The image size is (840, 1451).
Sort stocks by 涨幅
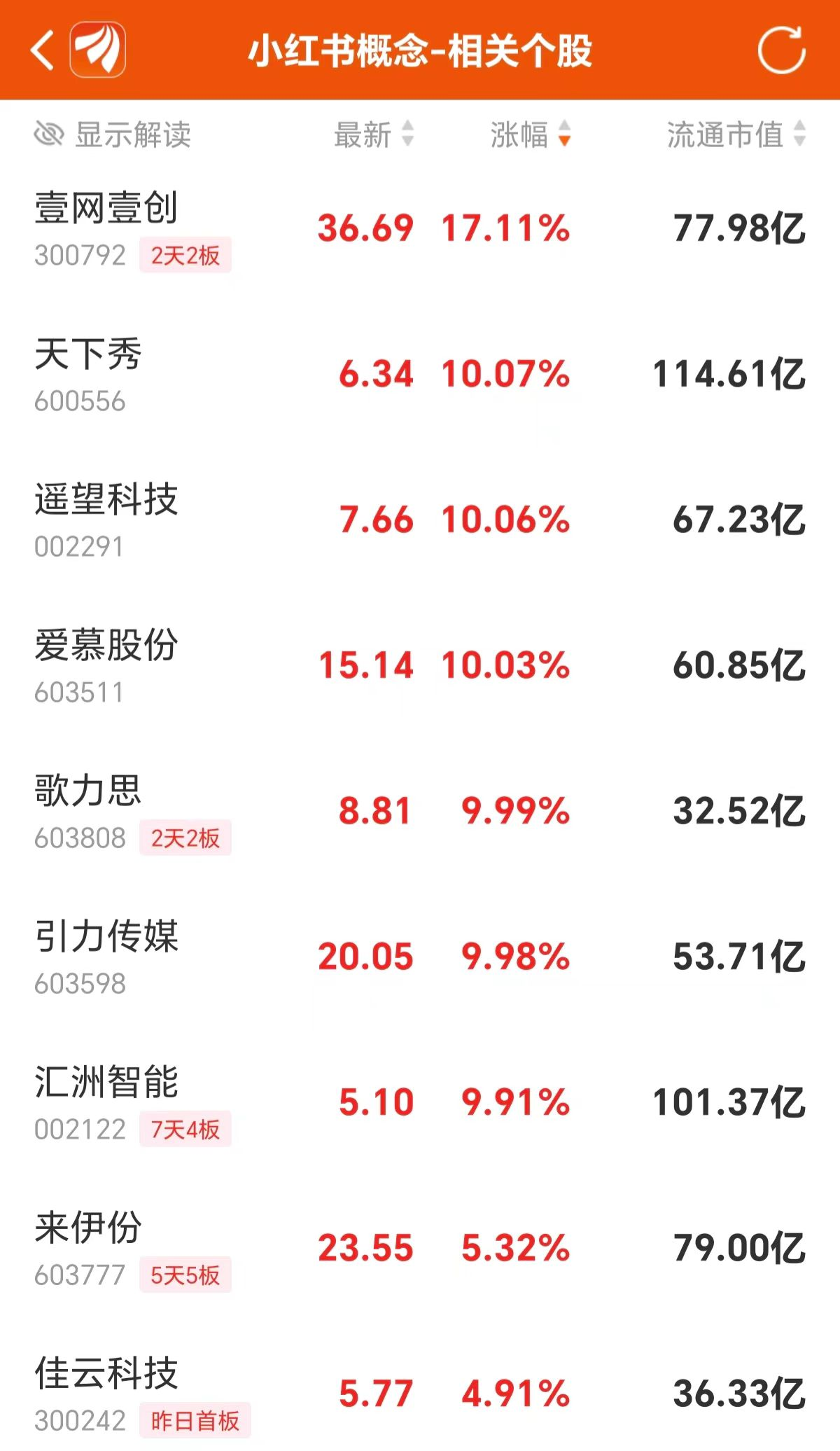530,134
